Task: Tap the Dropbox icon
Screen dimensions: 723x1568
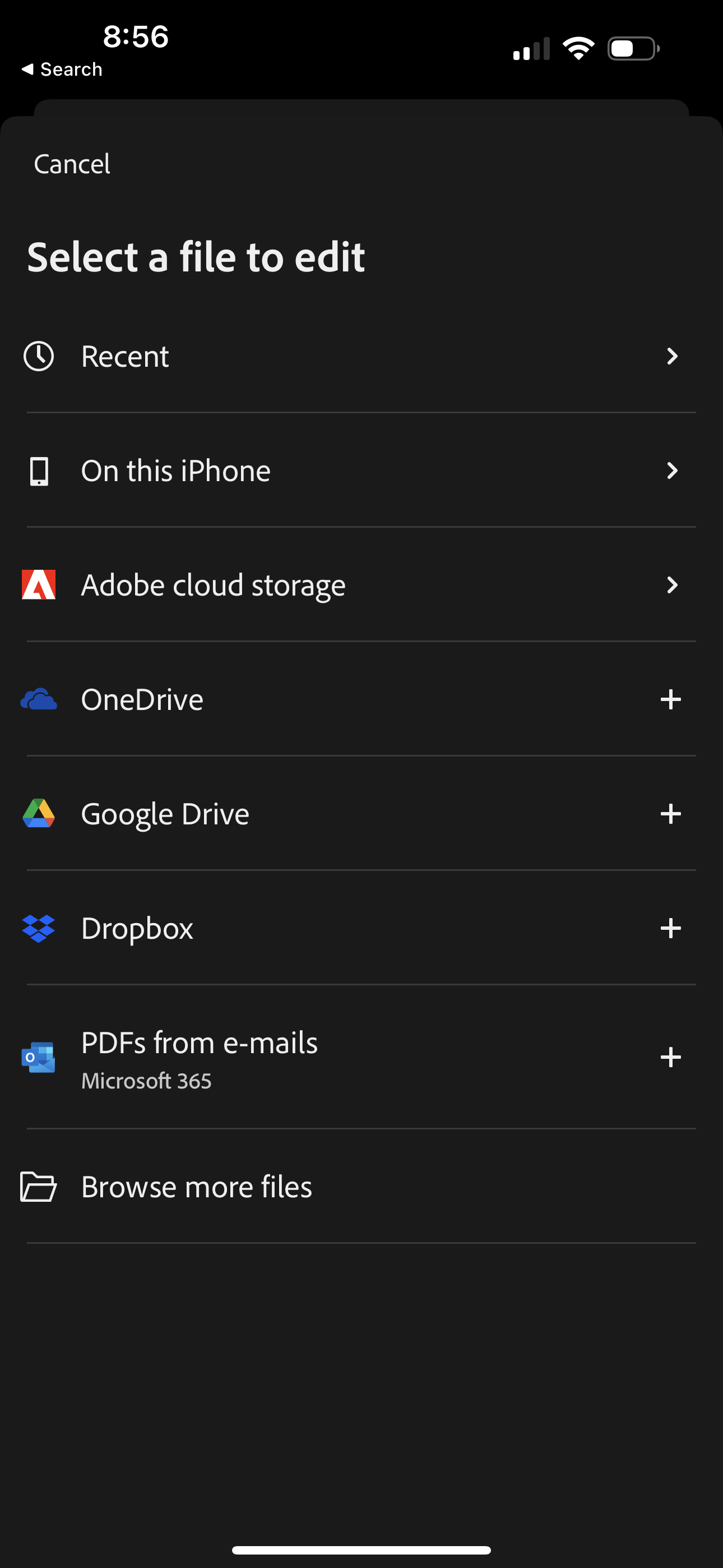Action: pos(39,928)
